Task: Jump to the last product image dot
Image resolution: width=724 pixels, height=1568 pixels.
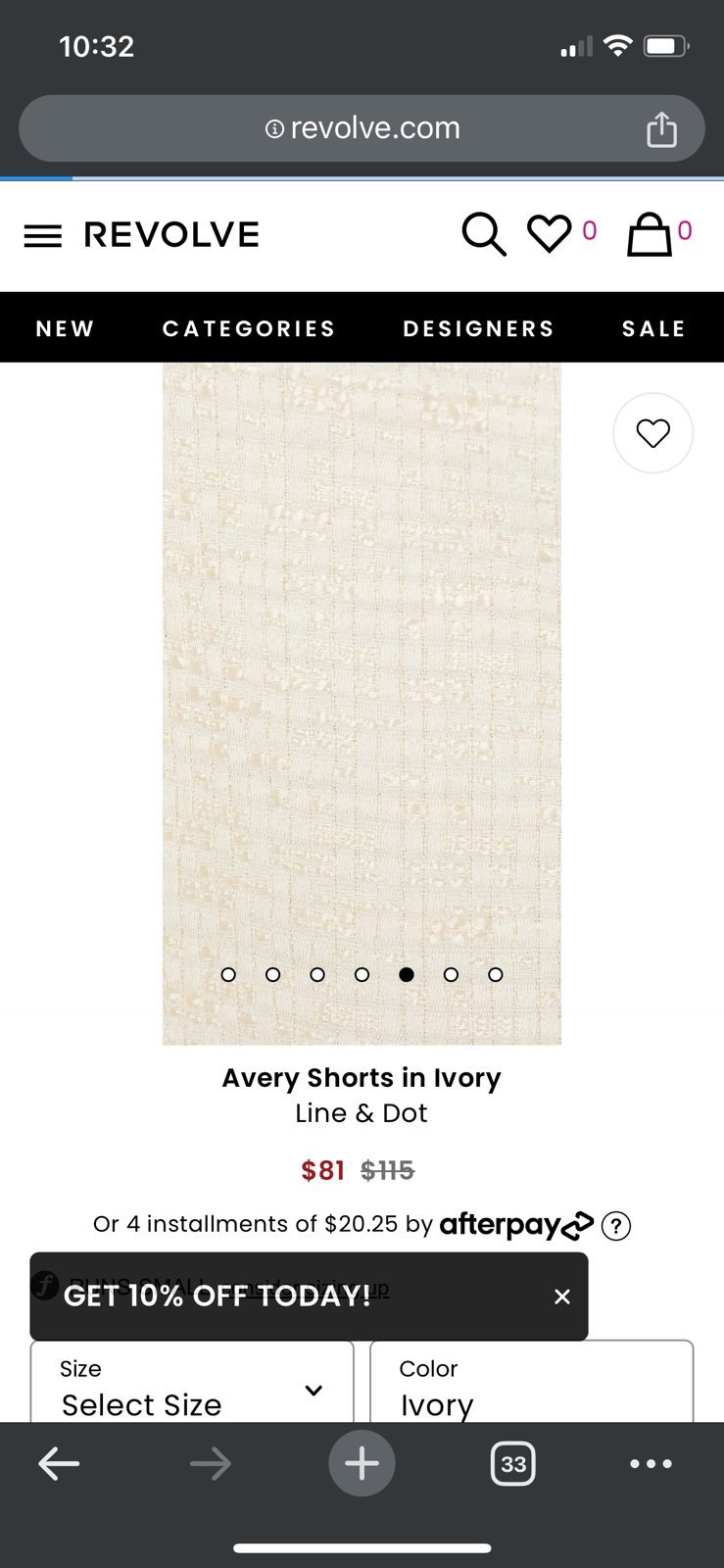Action: click(x=496, y=974)
